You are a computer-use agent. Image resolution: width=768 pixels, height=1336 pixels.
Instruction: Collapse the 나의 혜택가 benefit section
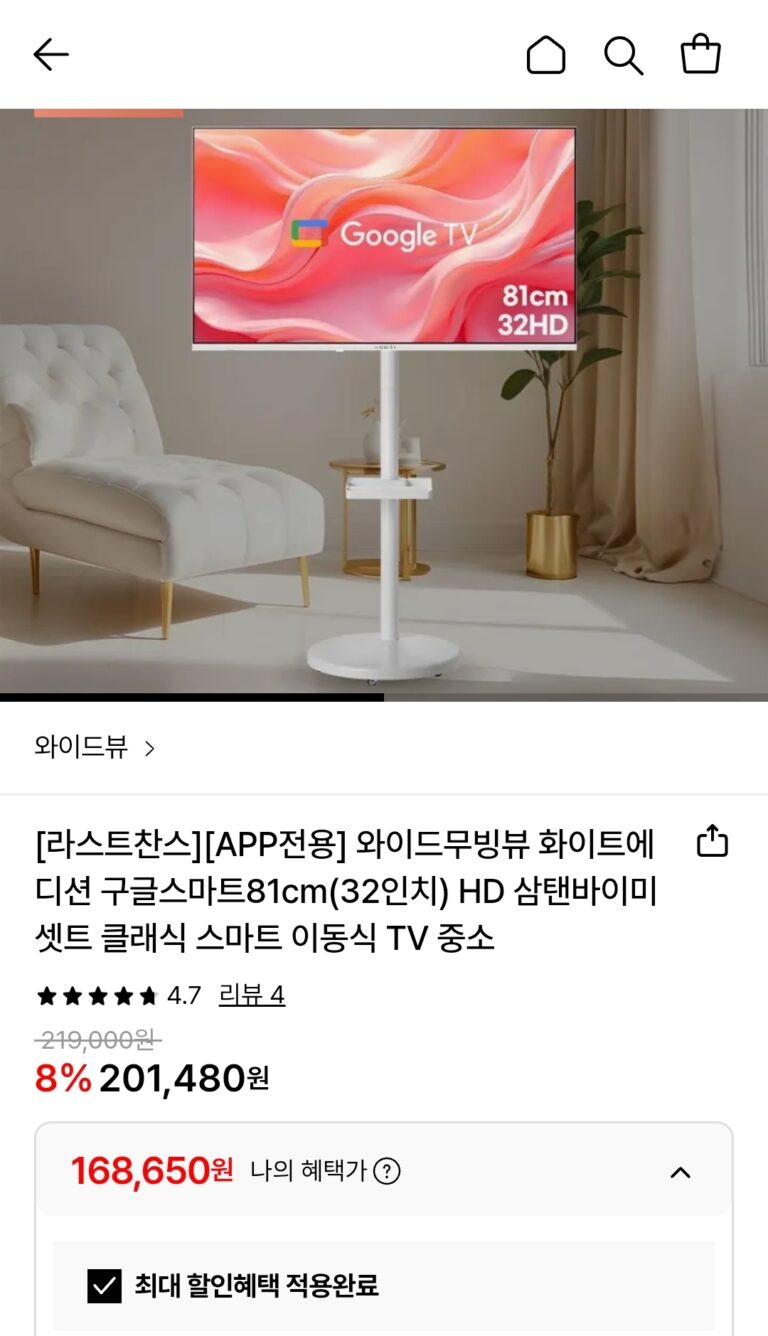pos(680,1172)
